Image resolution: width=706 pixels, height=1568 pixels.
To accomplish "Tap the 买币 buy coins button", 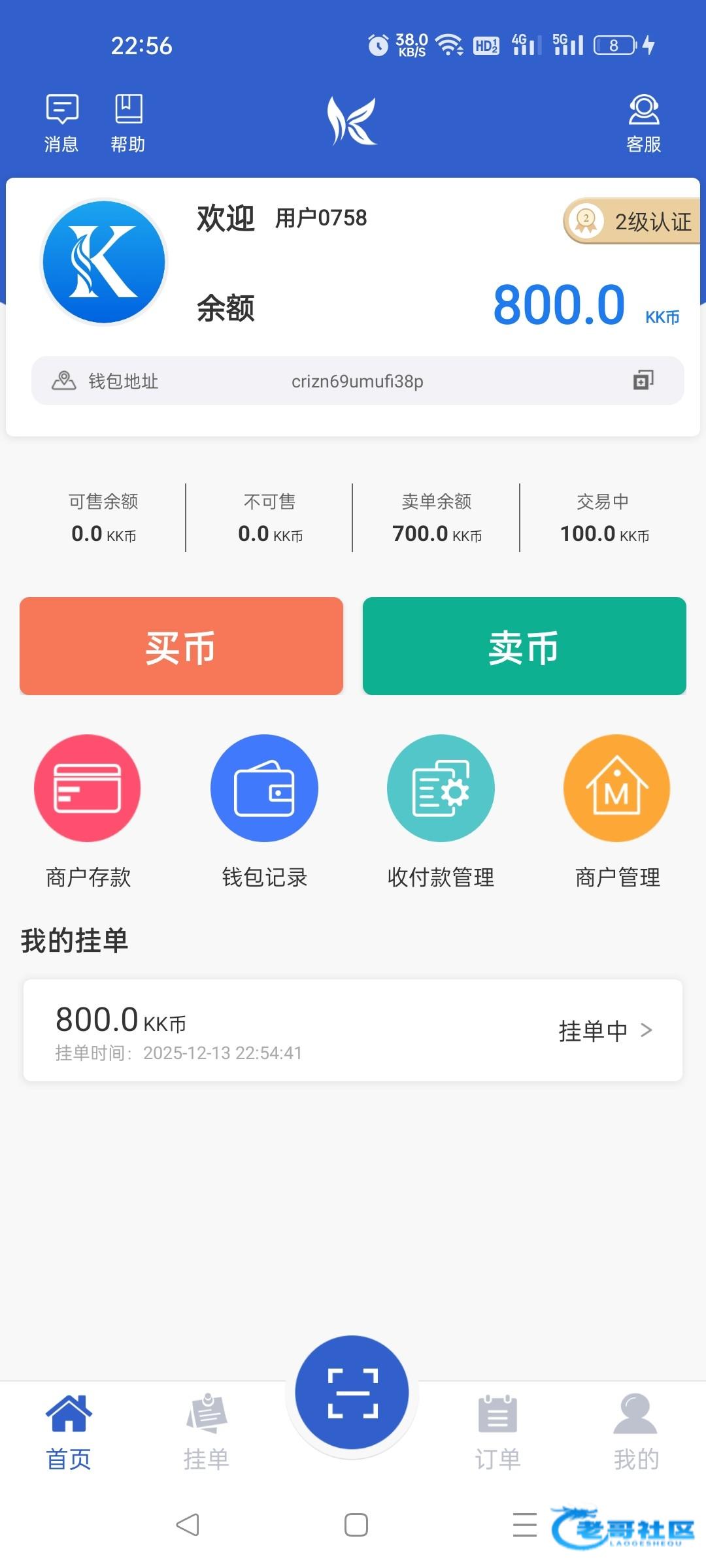I will click(181, 646).
